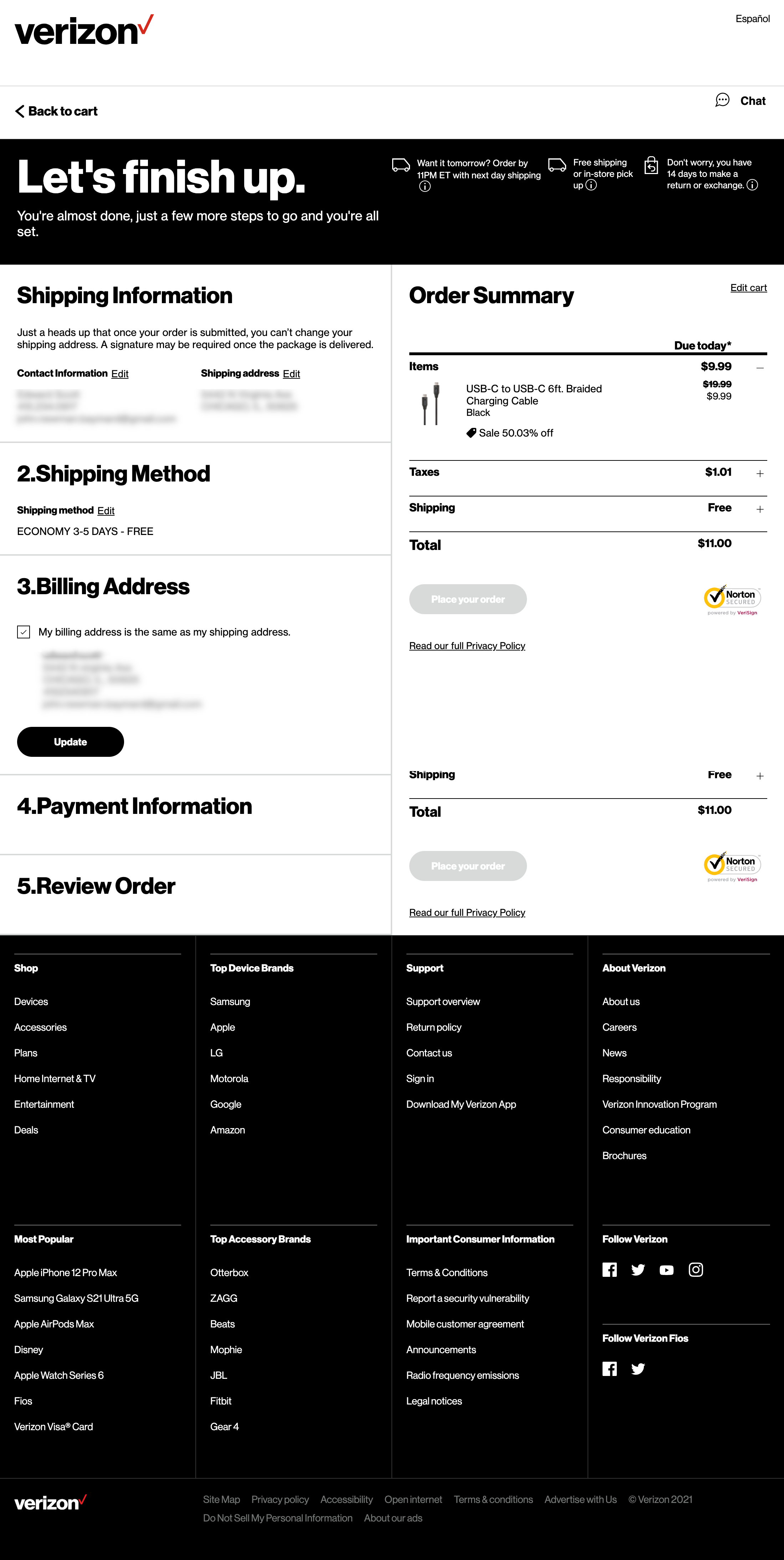Edit the shipping address
Screen dimensions: 784x1560
tap(291, 374)
